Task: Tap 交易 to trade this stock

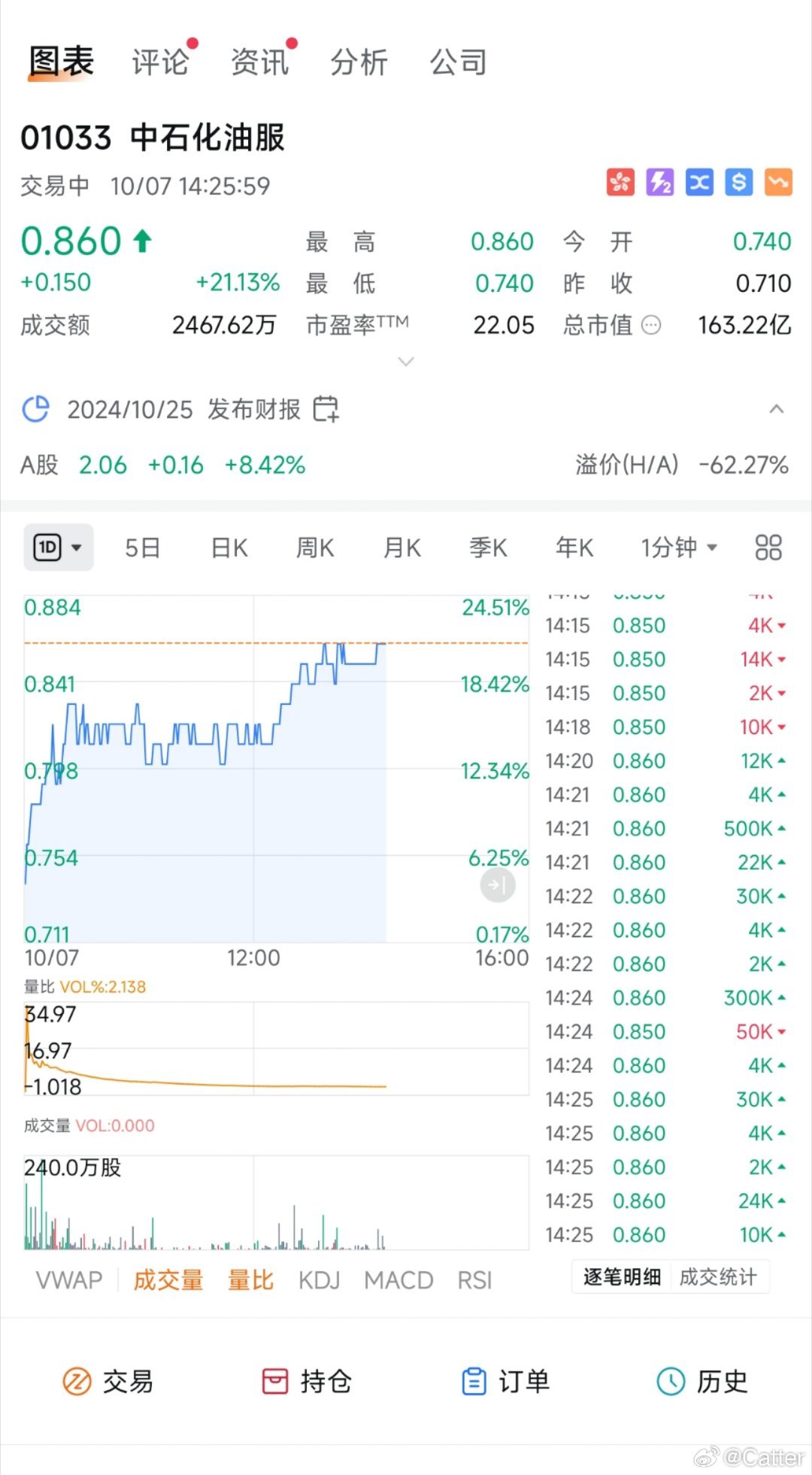Action: (108, 1382)
